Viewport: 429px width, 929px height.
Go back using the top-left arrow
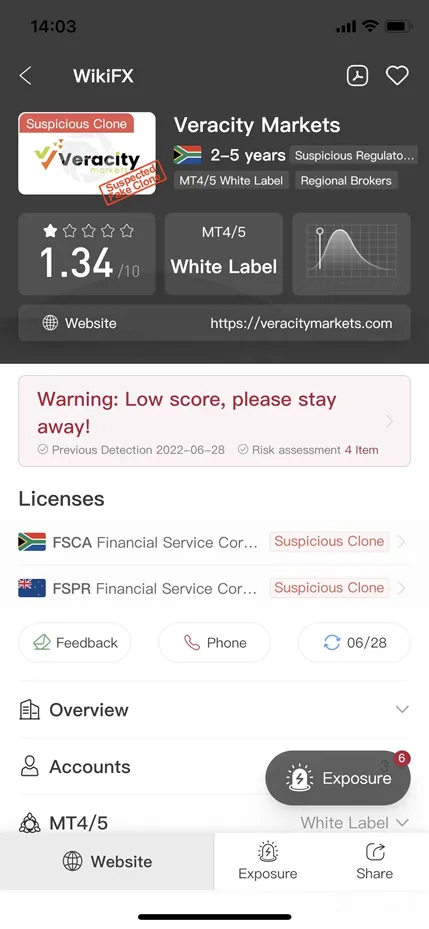[x=25, y=76]
